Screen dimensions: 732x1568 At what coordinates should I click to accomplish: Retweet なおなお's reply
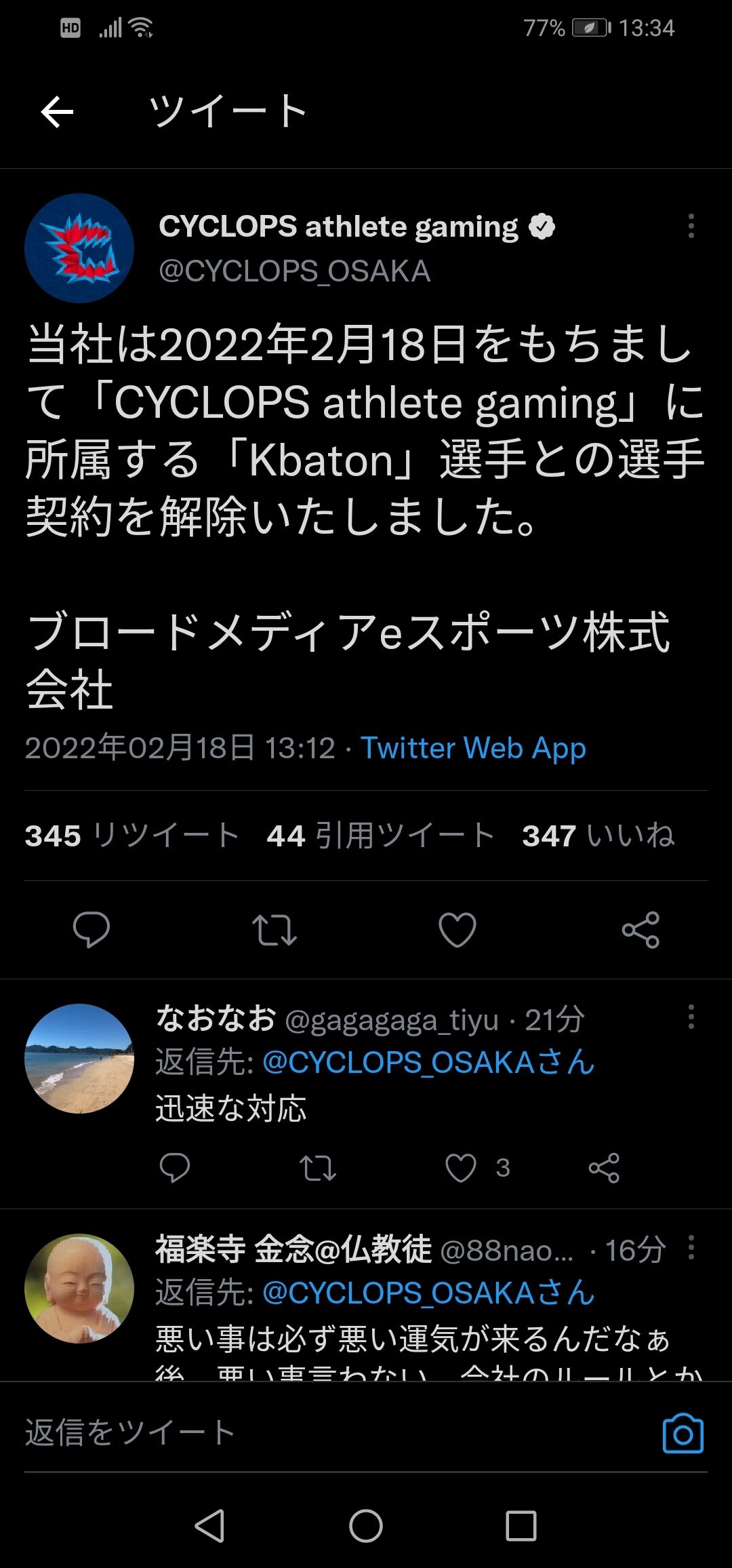318,1168
